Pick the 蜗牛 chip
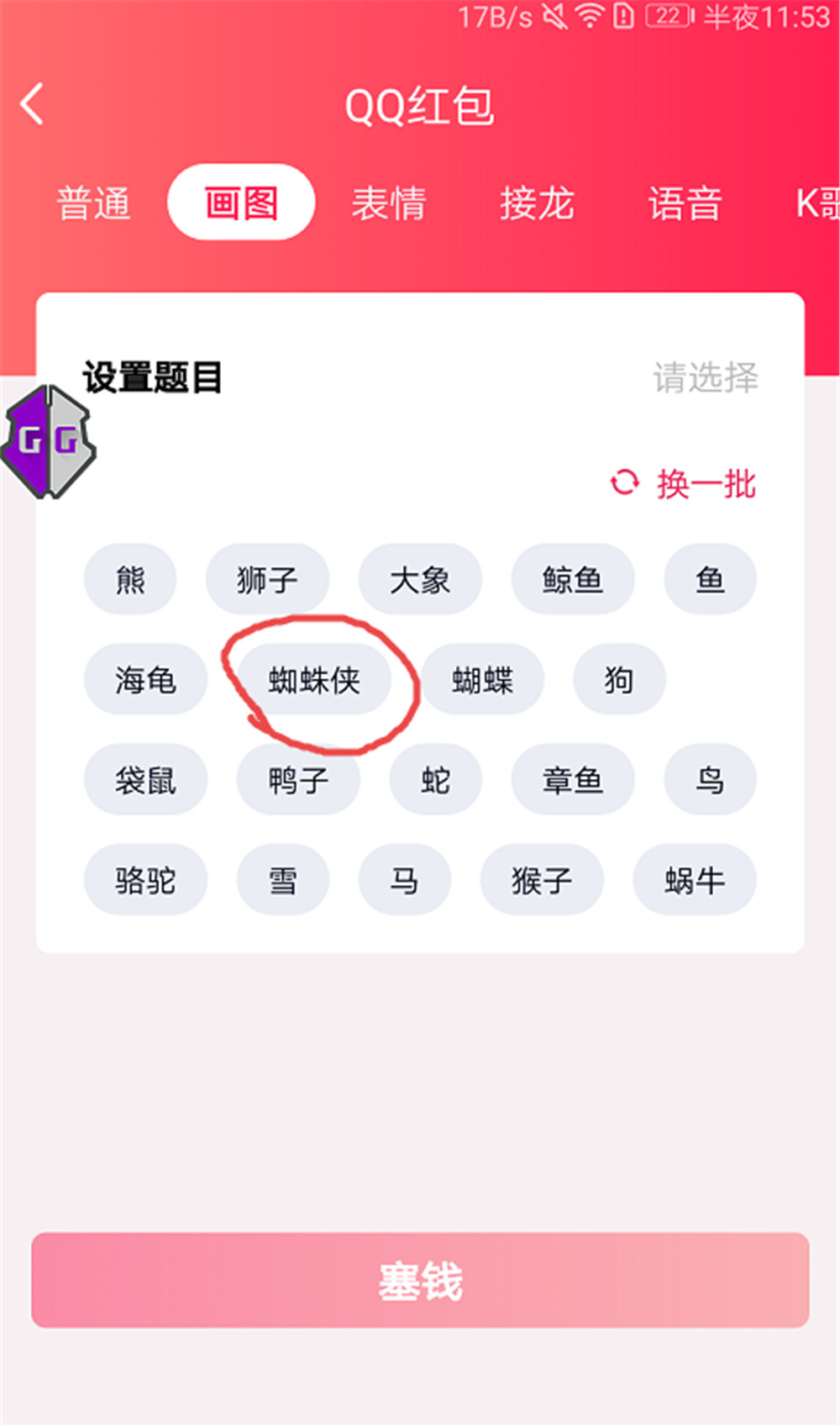 click(x=695, y=881)
